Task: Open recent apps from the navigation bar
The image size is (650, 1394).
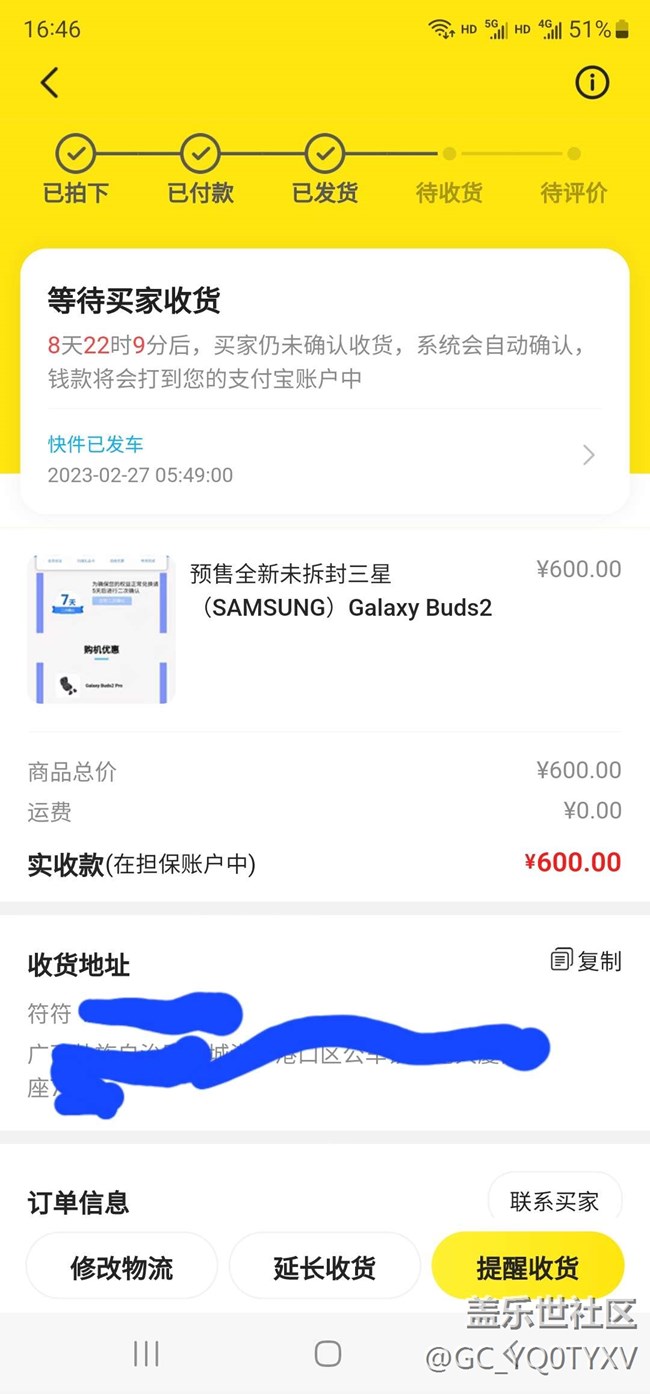Action: [146, 1354]
